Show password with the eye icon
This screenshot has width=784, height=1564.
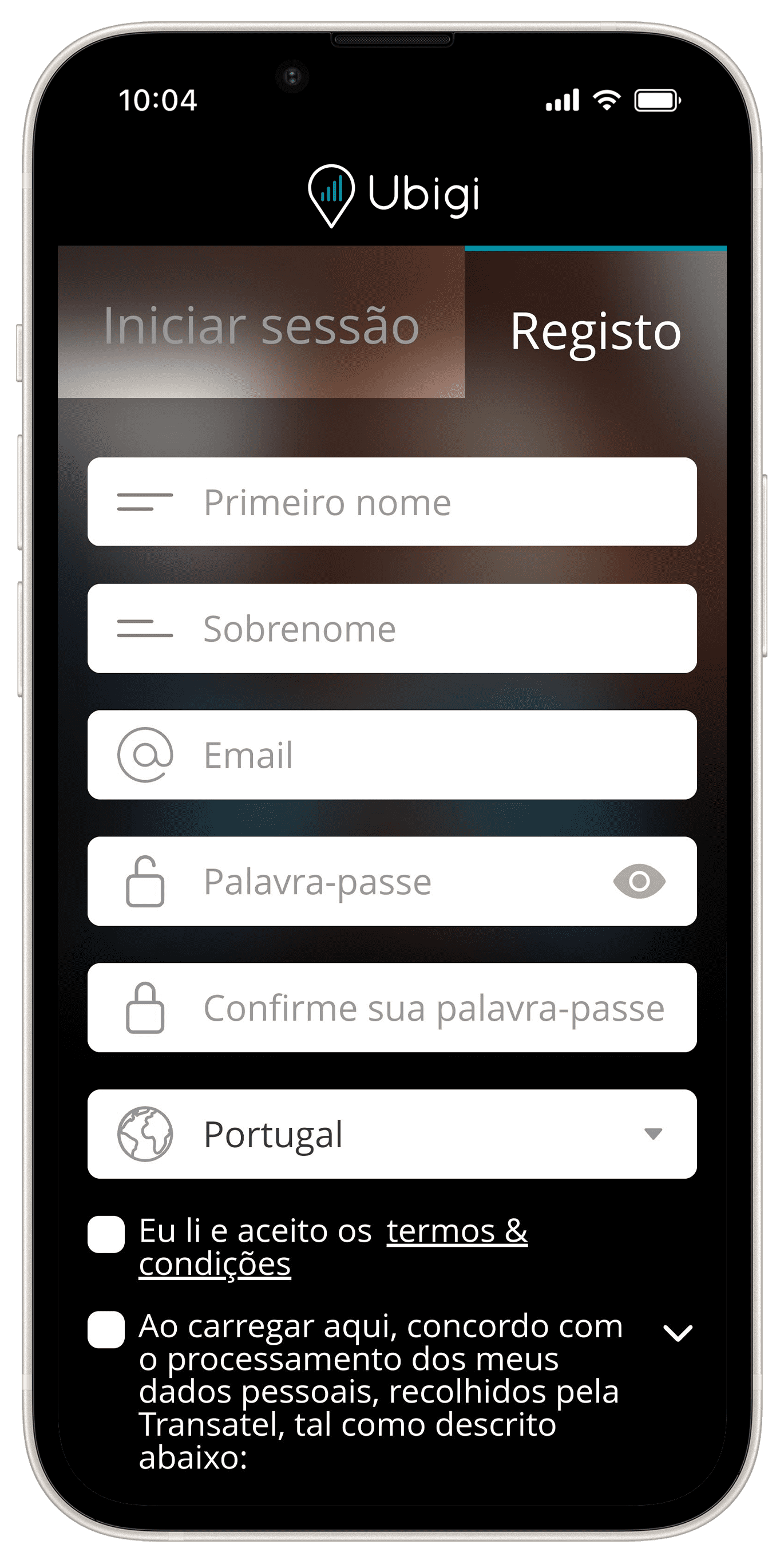pos(639,882)
